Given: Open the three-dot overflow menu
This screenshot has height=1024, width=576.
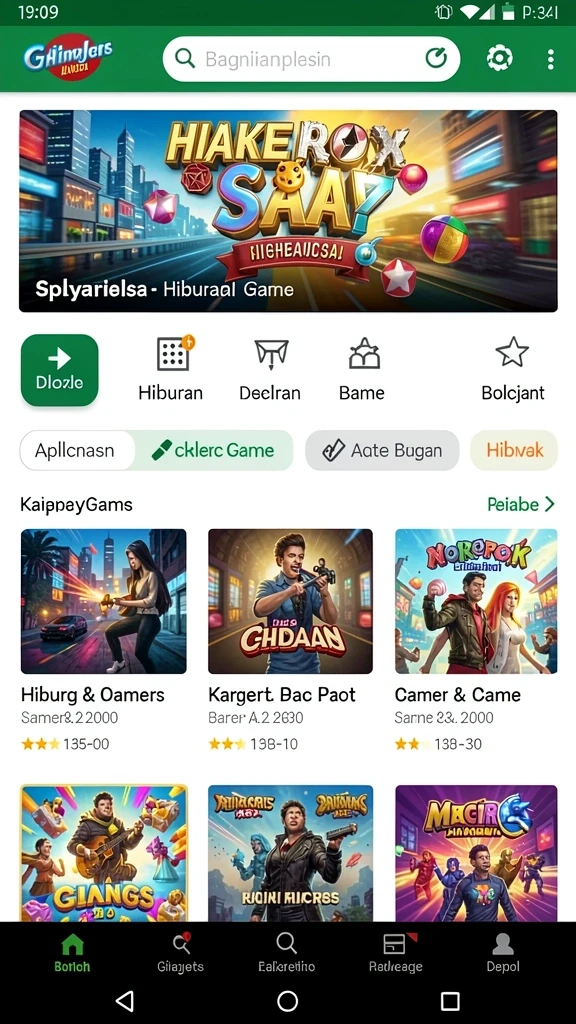Looking at the screenshot, I should click(551, 59).
